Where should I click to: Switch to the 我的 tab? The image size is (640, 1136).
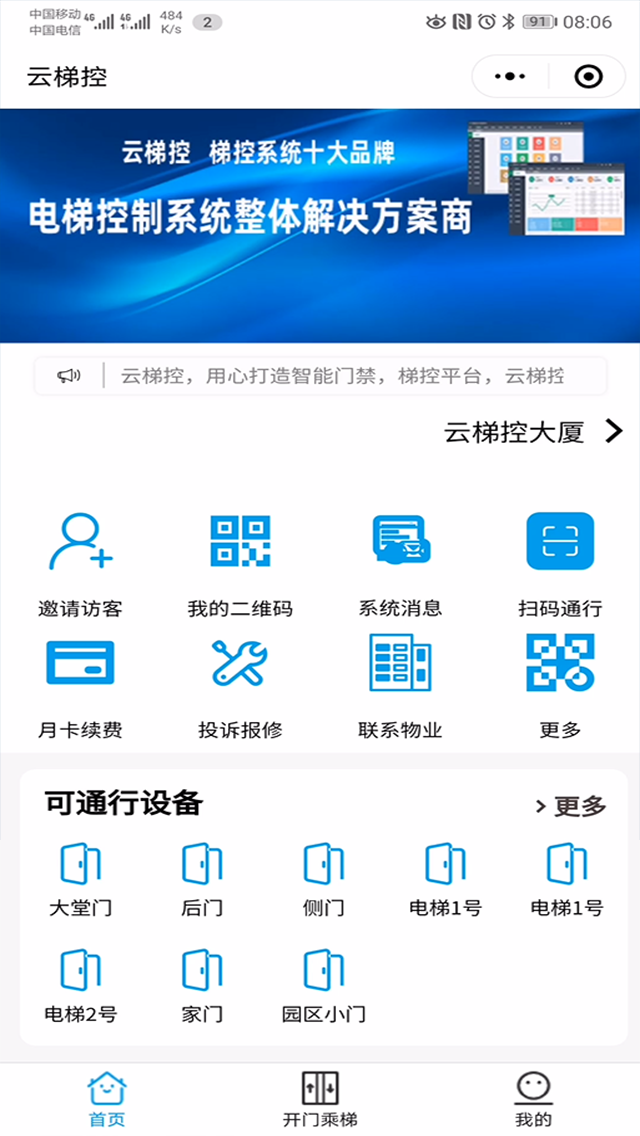[x=533, y=1099]
